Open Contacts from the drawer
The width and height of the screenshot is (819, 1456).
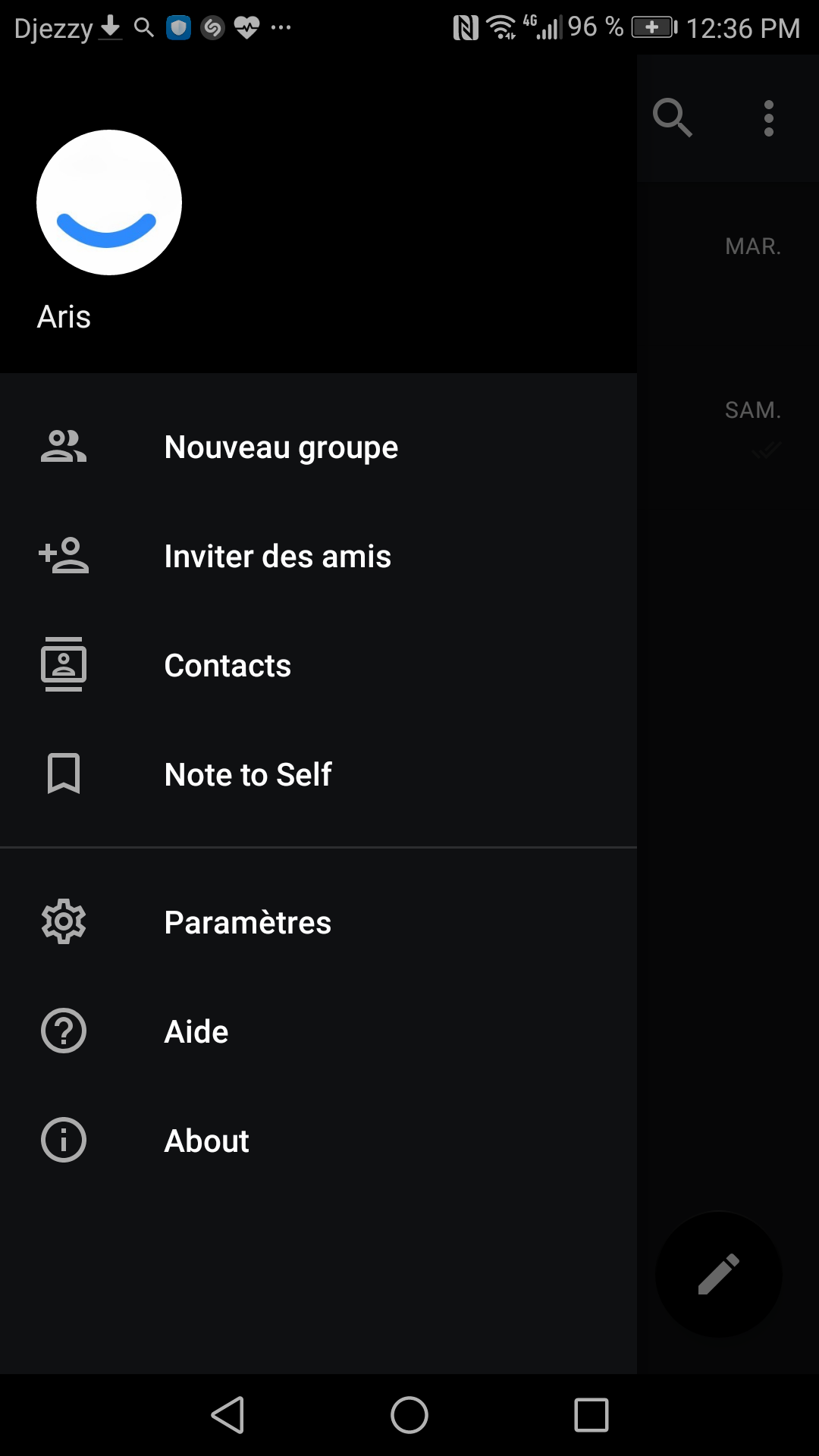pyautogui.click(x=227, y=666)
